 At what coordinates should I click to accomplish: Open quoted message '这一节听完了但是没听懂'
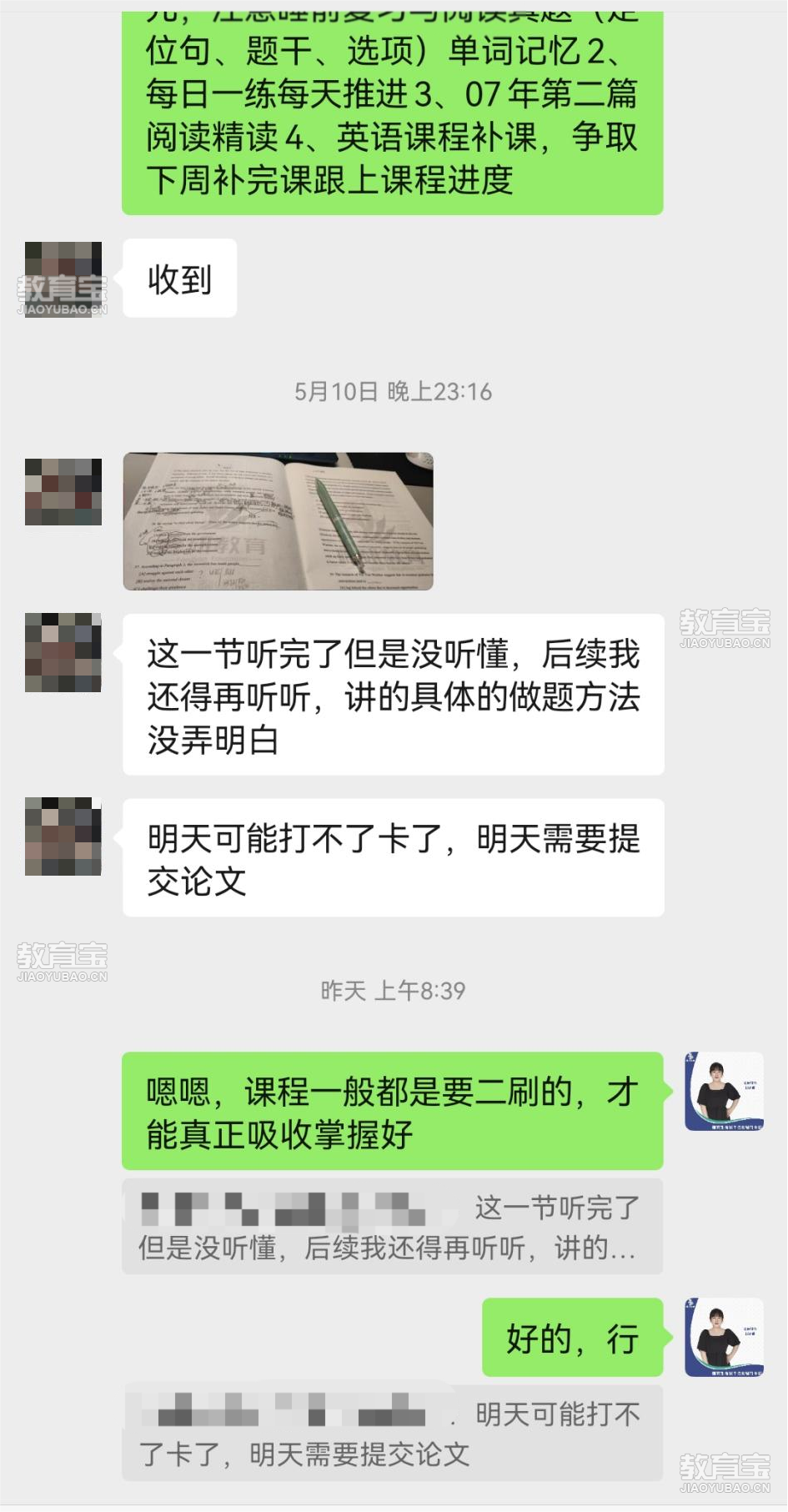[x=392, y=1227]
